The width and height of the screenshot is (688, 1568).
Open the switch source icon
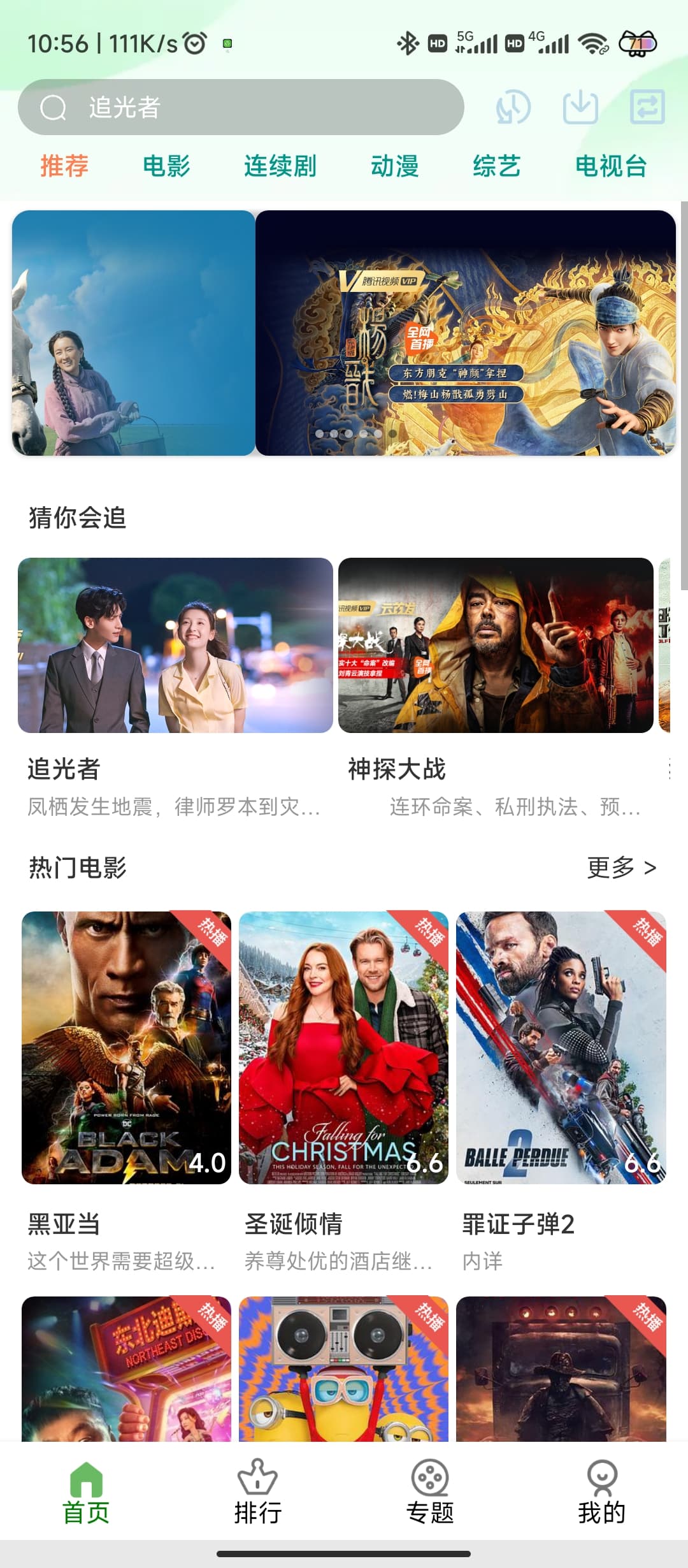(x=647, y=107)
